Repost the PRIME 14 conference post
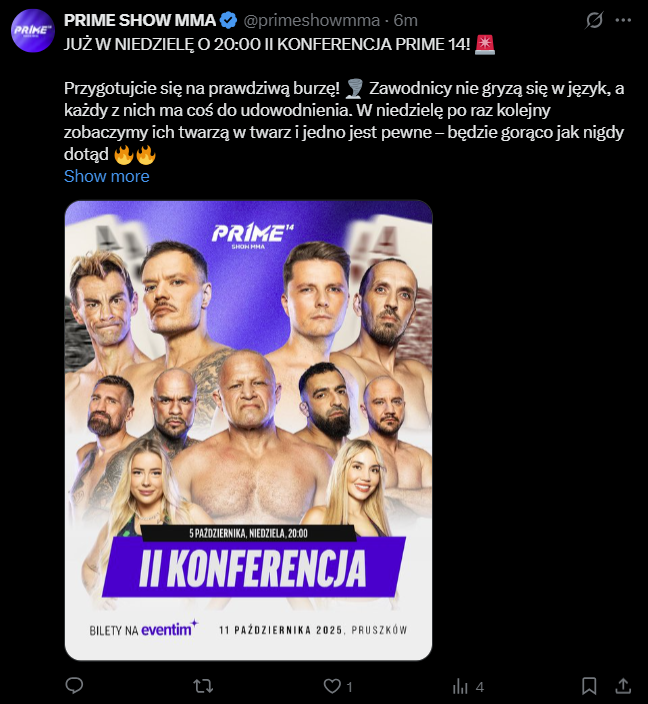The width and height of the screenshot is (648, 704). coord(201,686)
